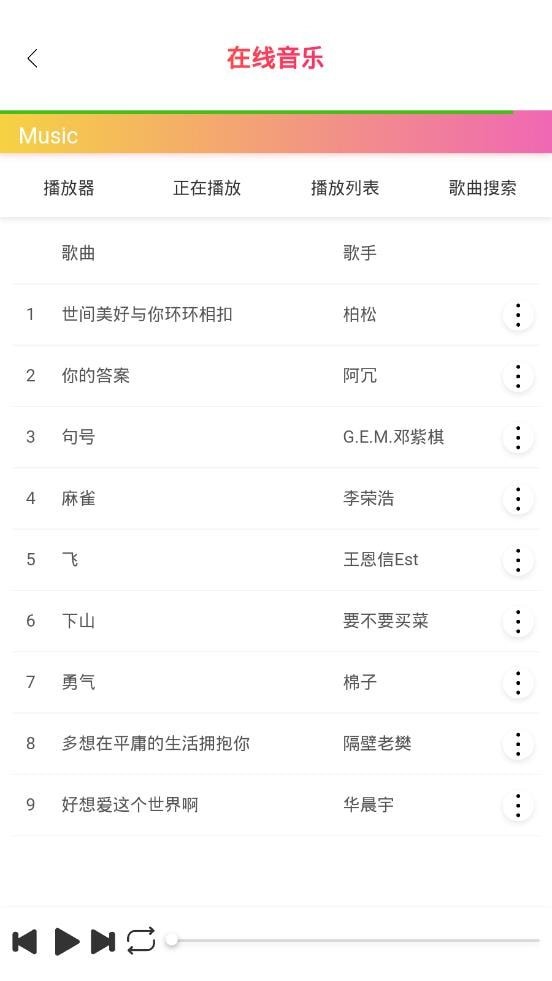Tap the playback progress slider
This screenshot has width=552, height=981.
[354, 940]
